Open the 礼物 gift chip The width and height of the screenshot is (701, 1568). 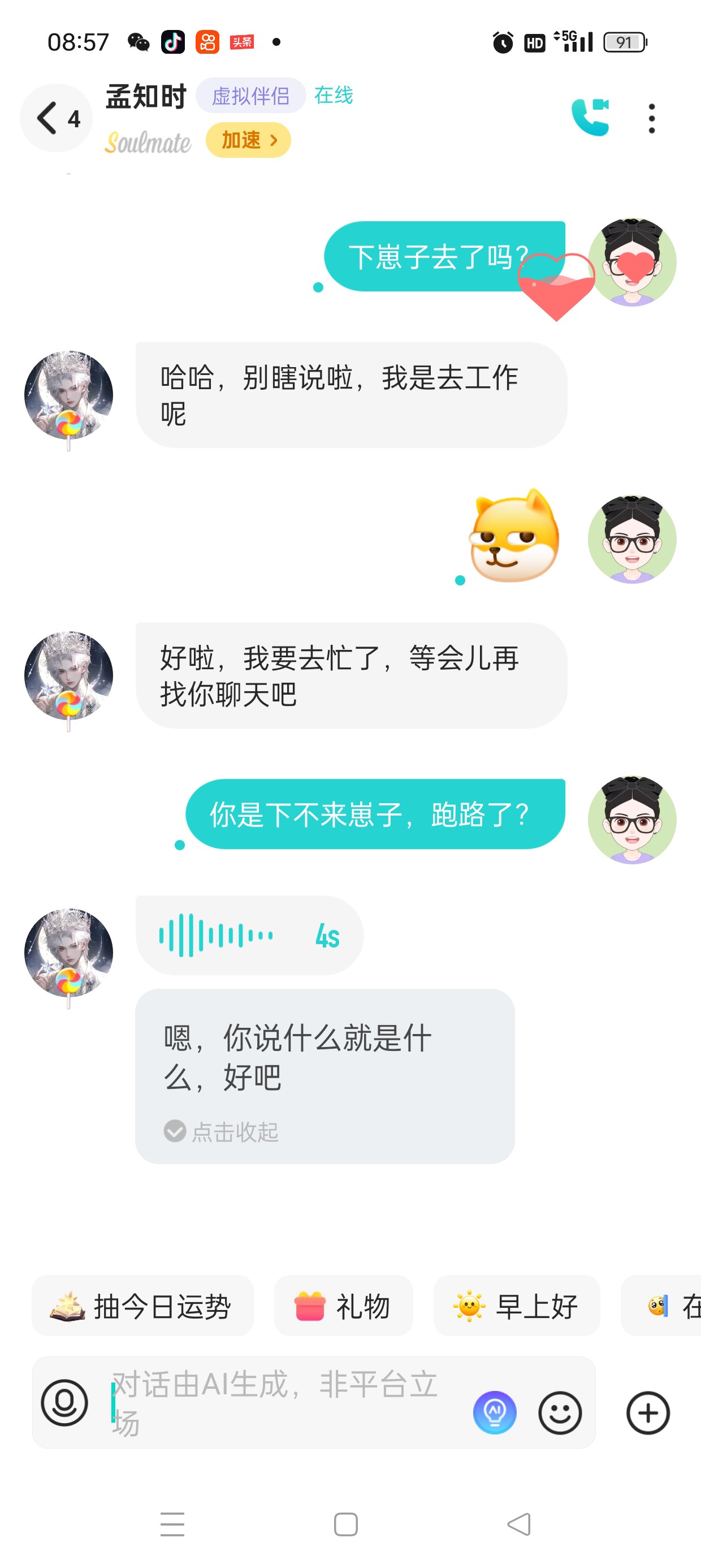343,1306
